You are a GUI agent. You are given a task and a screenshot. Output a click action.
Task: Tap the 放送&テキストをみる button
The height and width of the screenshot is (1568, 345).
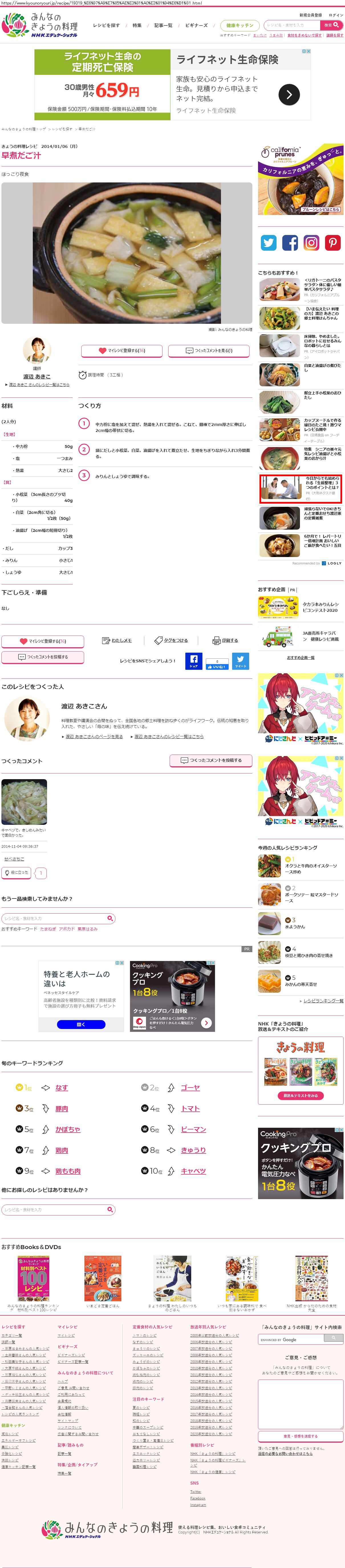click(x=300, y=1095)
